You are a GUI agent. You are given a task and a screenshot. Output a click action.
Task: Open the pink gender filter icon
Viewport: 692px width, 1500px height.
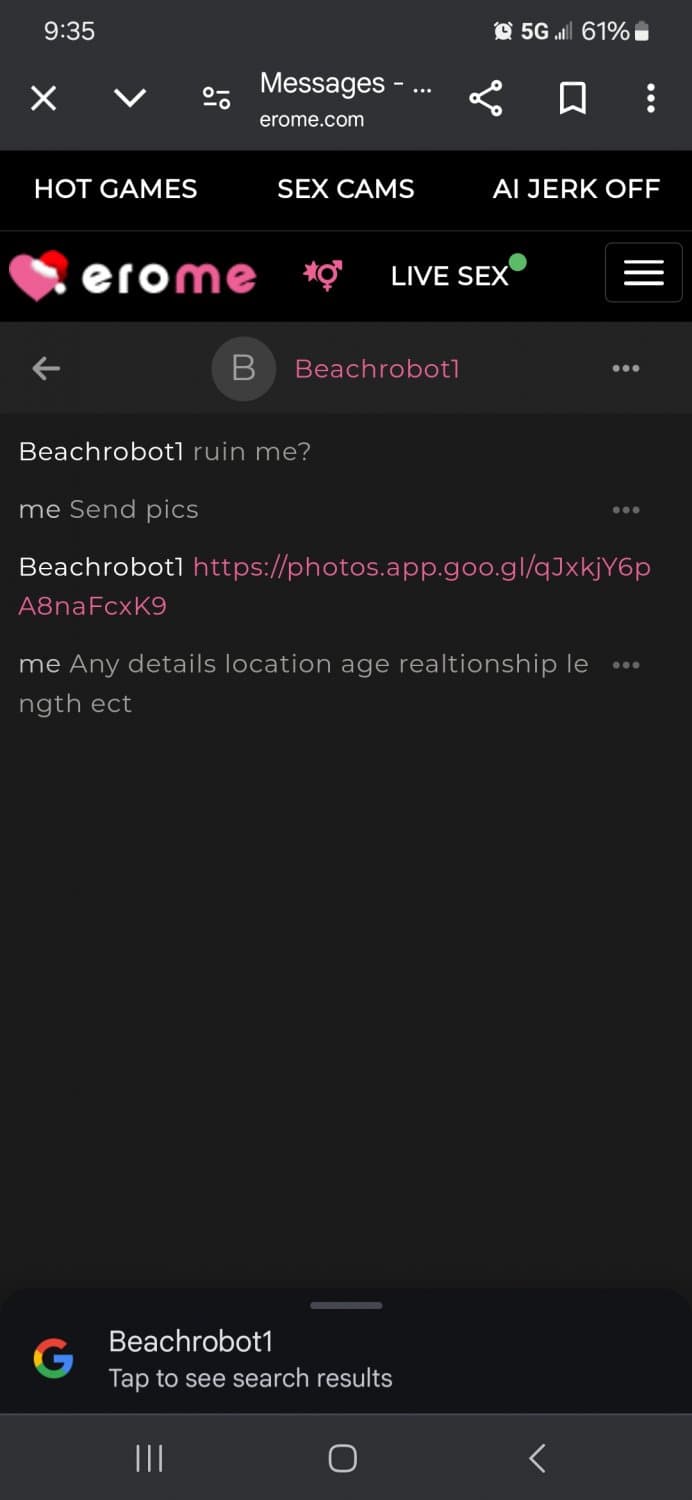[x=323, y=276]
